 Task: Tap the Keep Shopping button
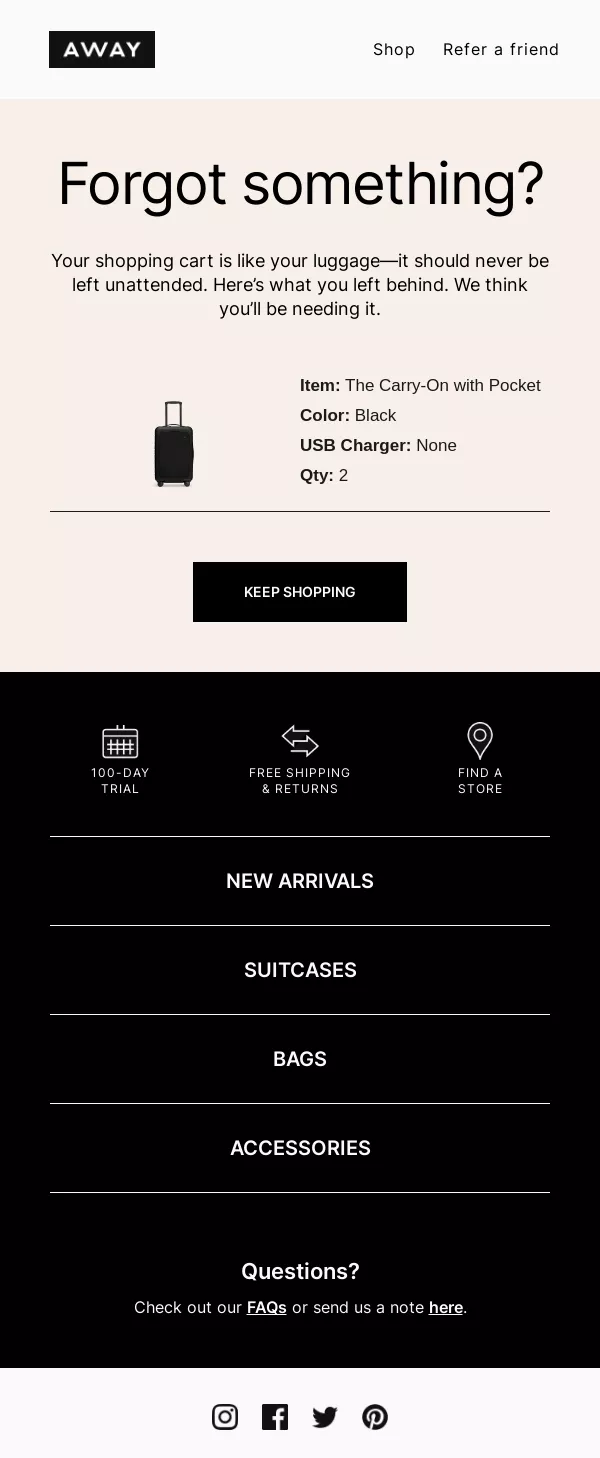click(x=300, y=592)
